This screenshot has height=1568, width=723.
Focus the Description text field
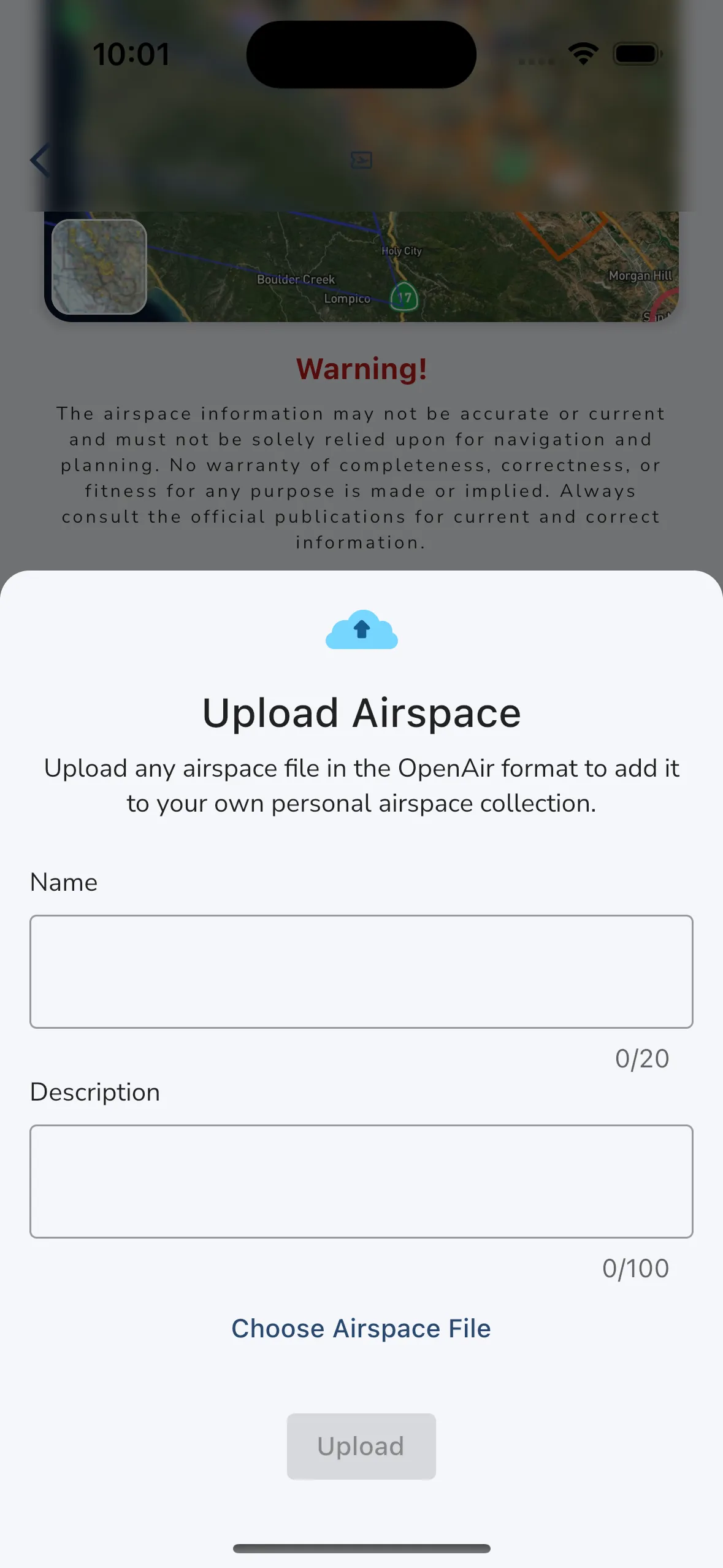coord(361,1181)
